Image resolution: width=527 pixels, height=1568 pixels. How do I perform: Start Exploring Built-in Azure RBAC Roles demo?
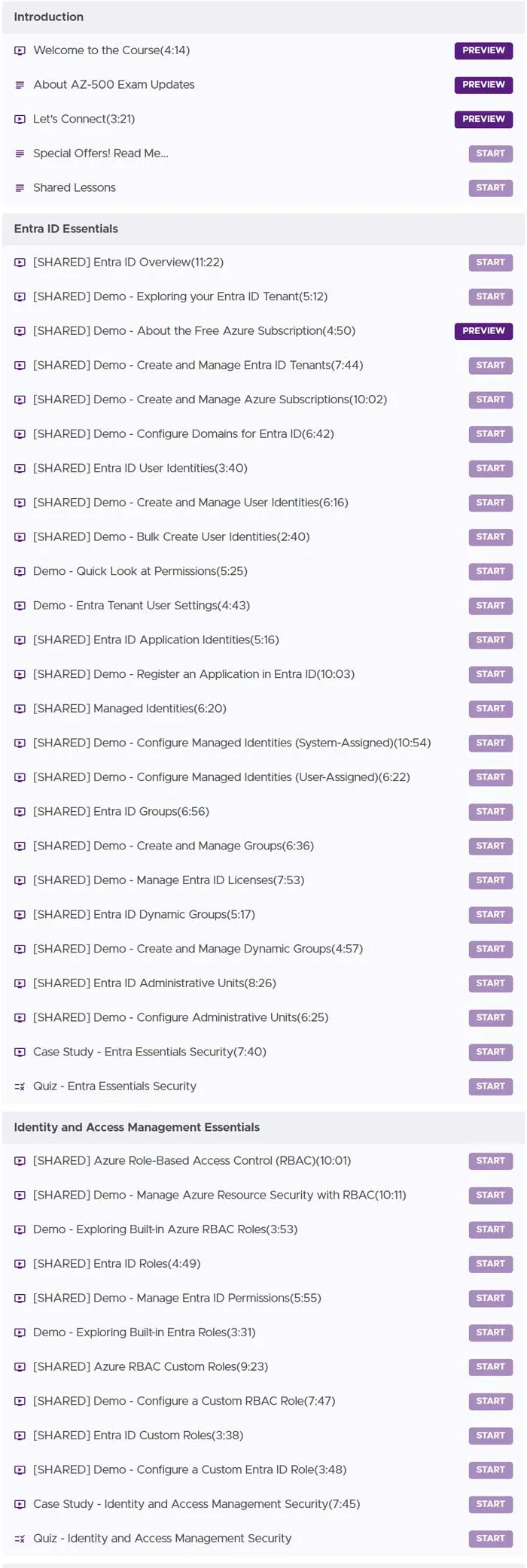(490, 1229)
